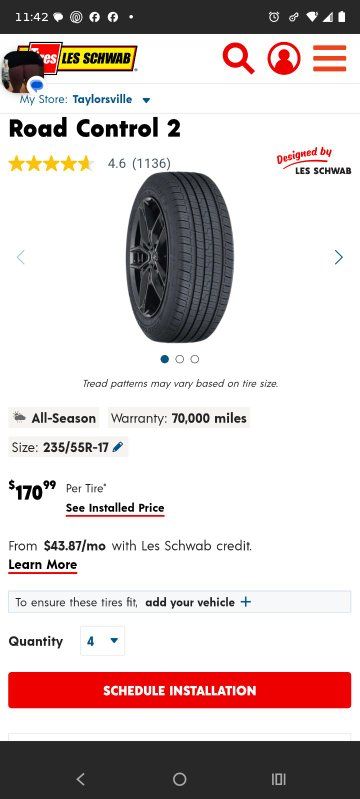Show the previous tire image
This screenshot has height=799, width=360.
coord(20,257)
